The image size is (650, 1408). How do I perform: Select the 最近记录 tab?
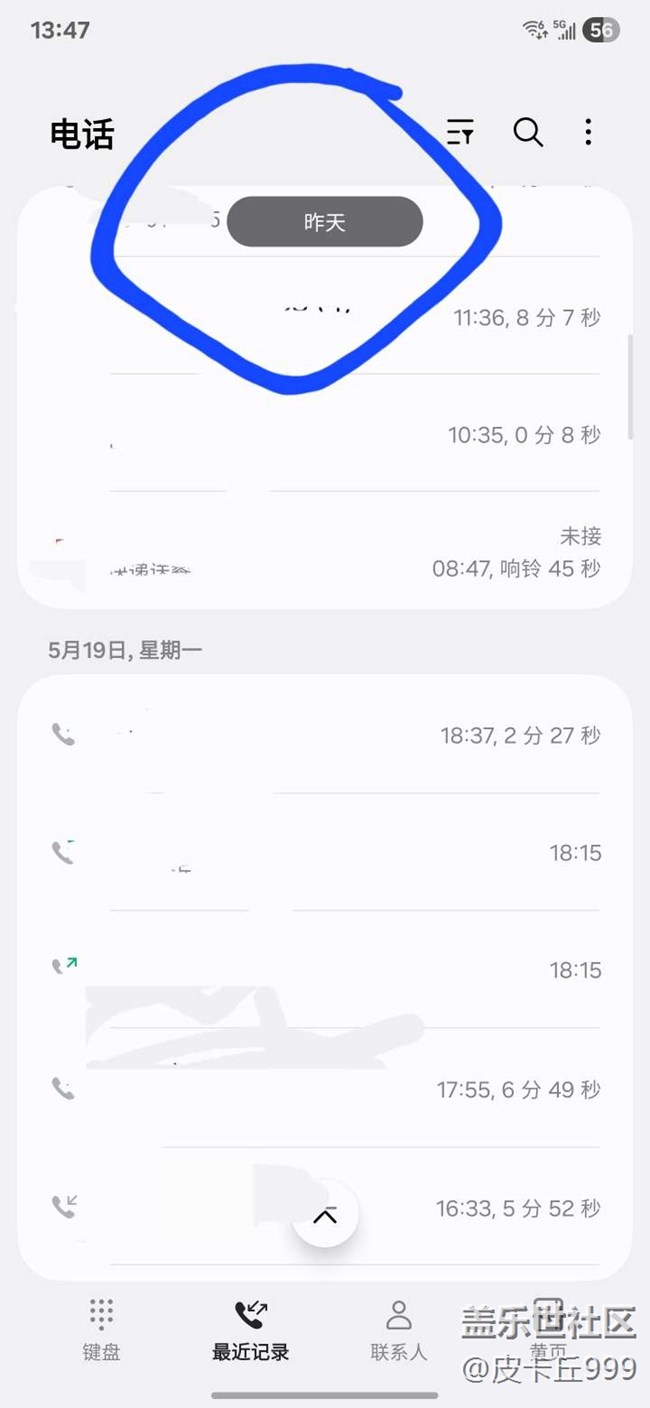click(250, 1330)
